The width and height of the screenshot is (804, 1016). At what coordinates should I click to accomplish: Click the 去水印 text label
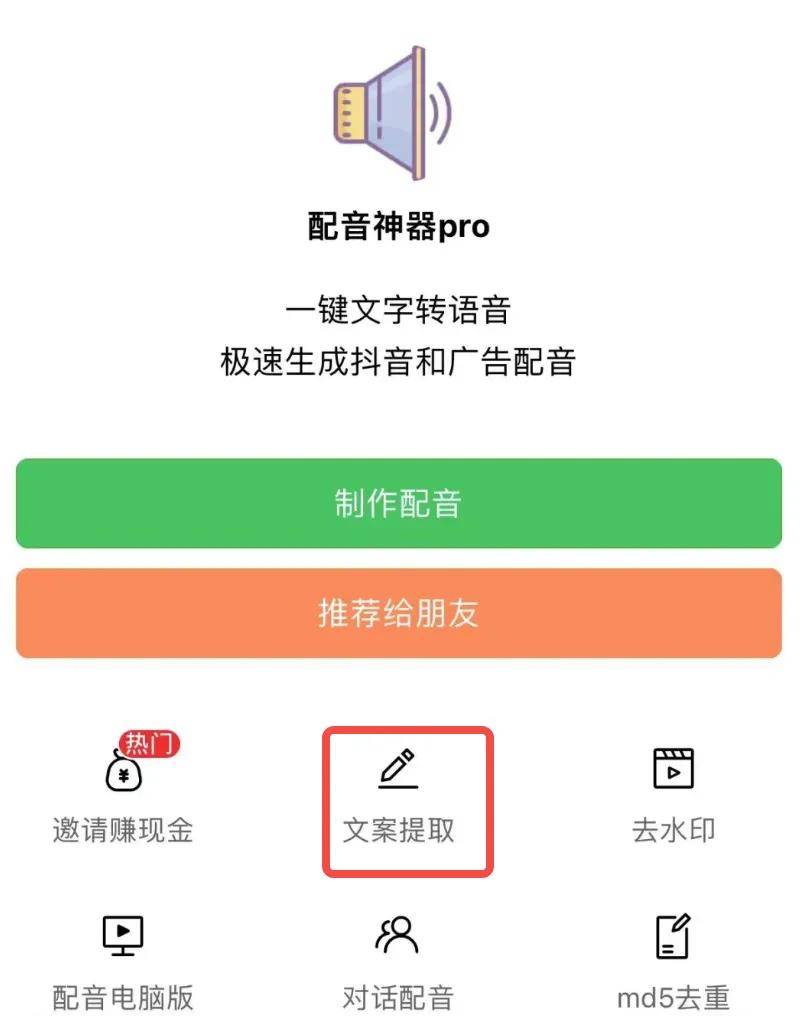click(672, 831)
